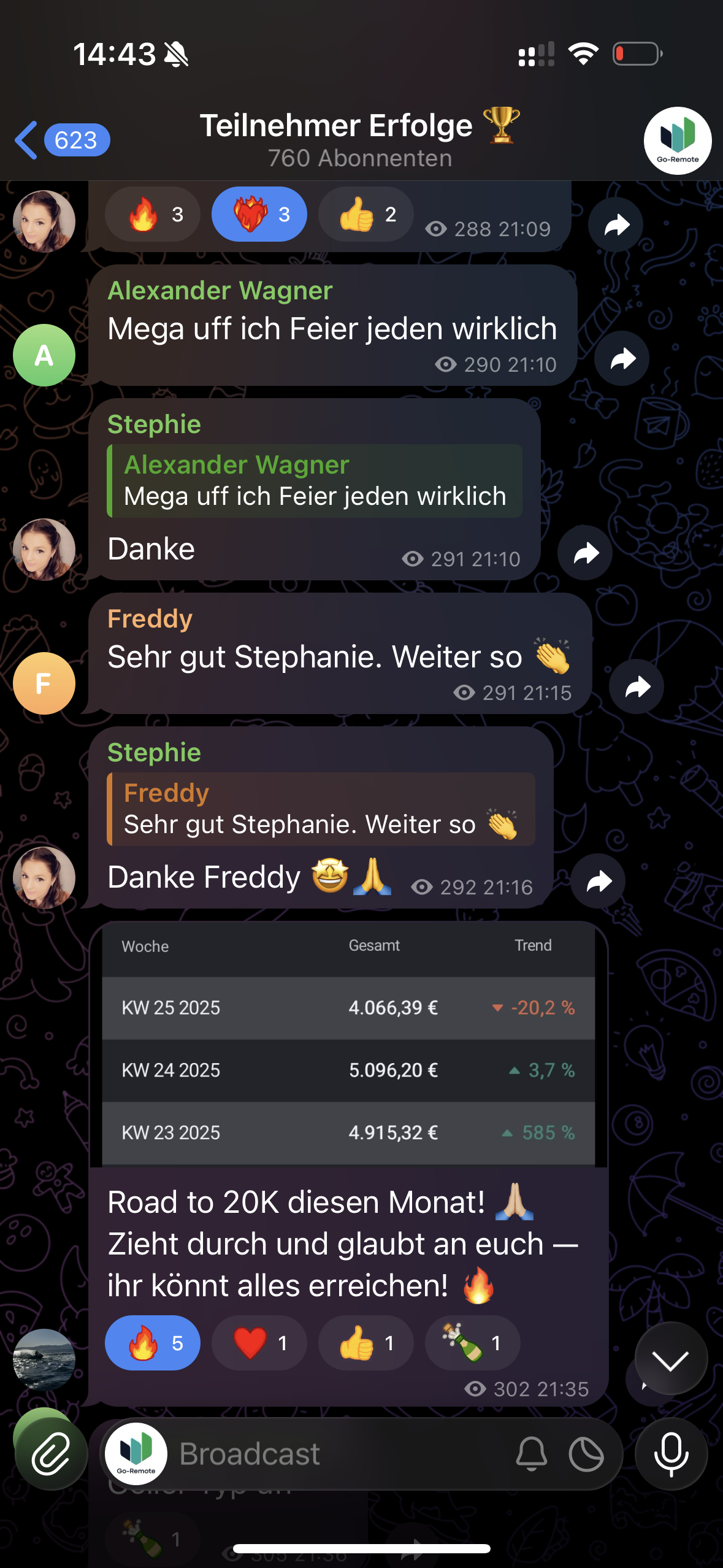Jump to quoted Freddy message in Stephie's reply

click(x=321, y=809)
